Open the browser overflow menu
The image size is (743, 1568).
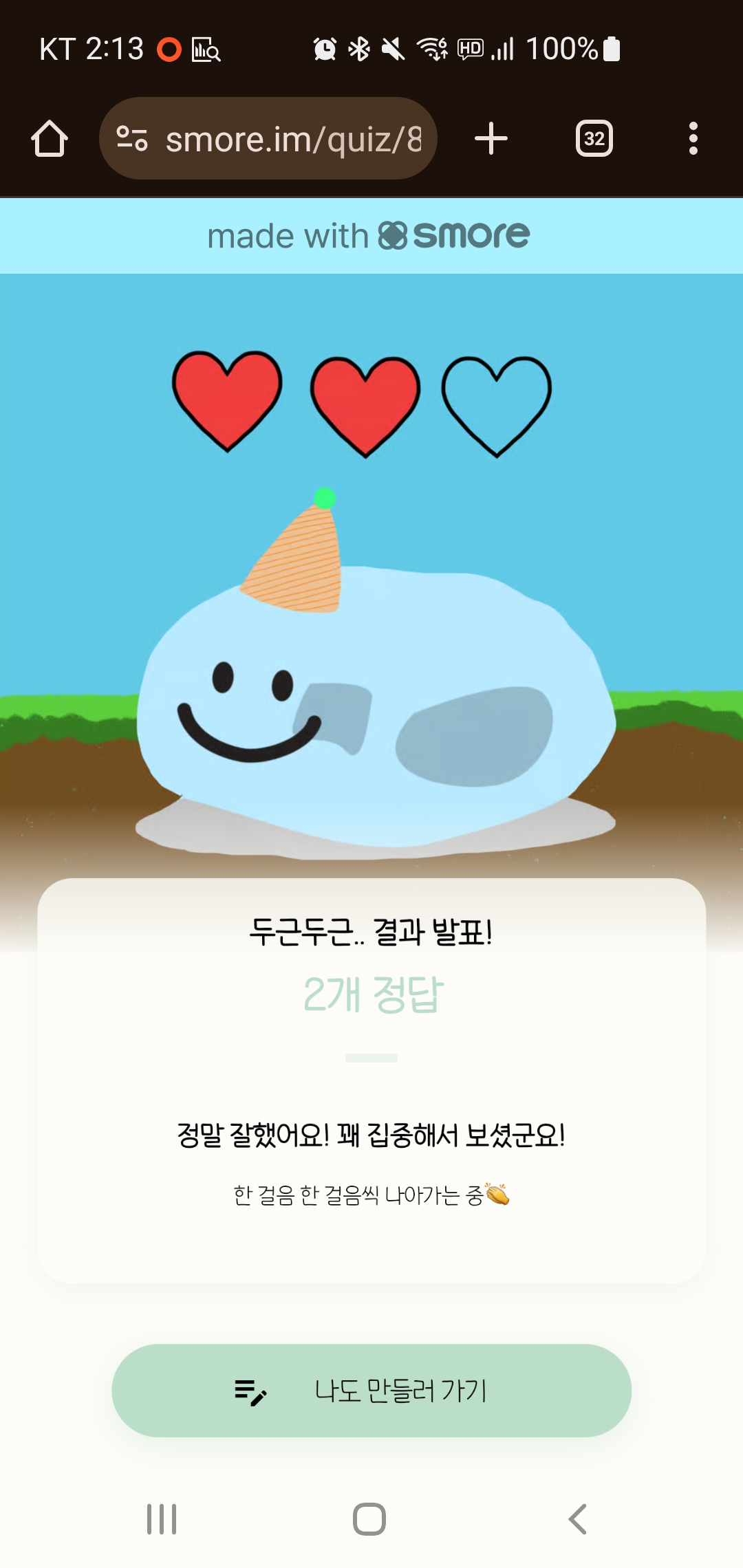693,139
